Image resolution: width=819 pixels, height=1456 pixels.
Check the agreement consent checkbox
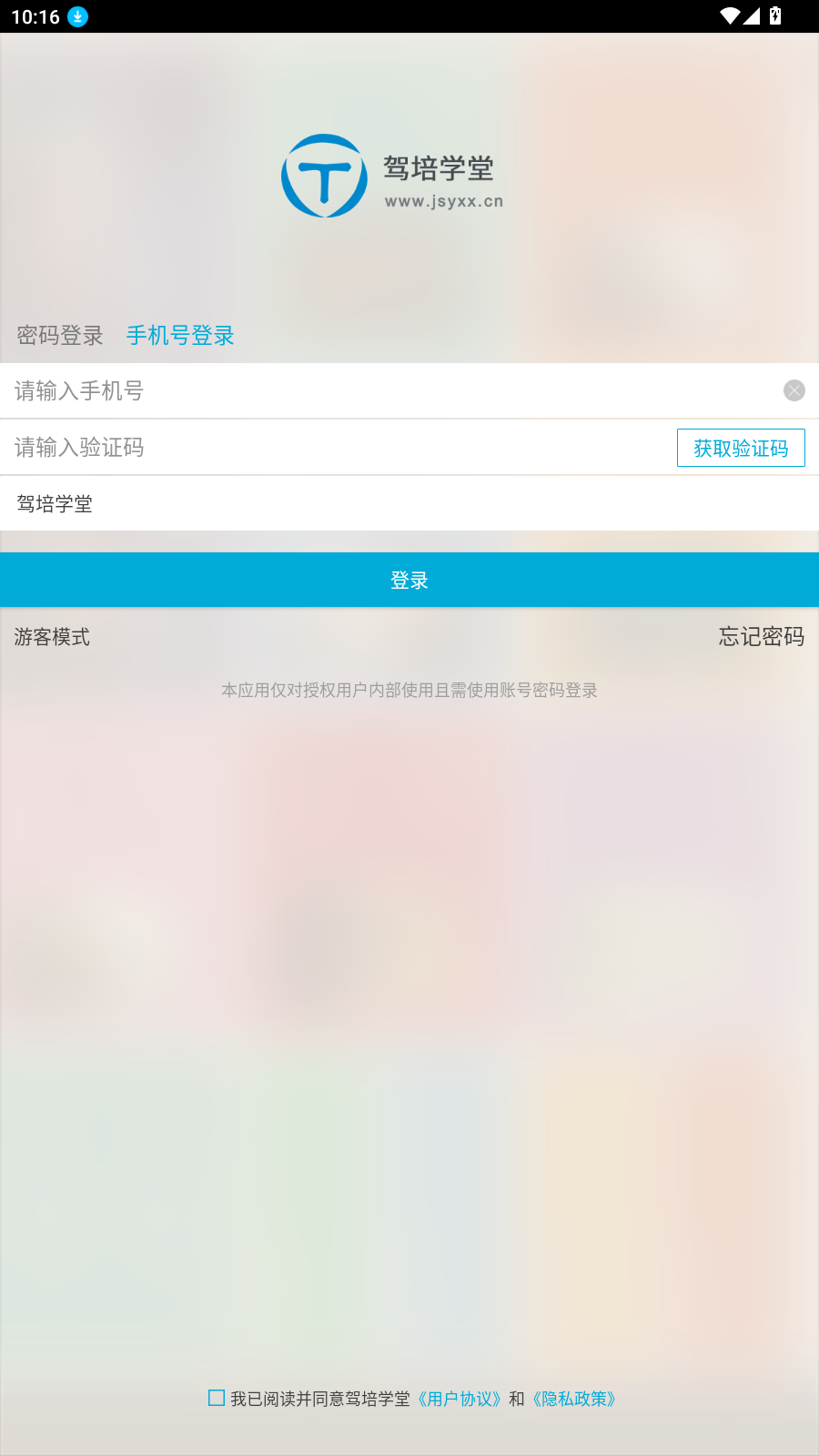tap(217, 1398)
